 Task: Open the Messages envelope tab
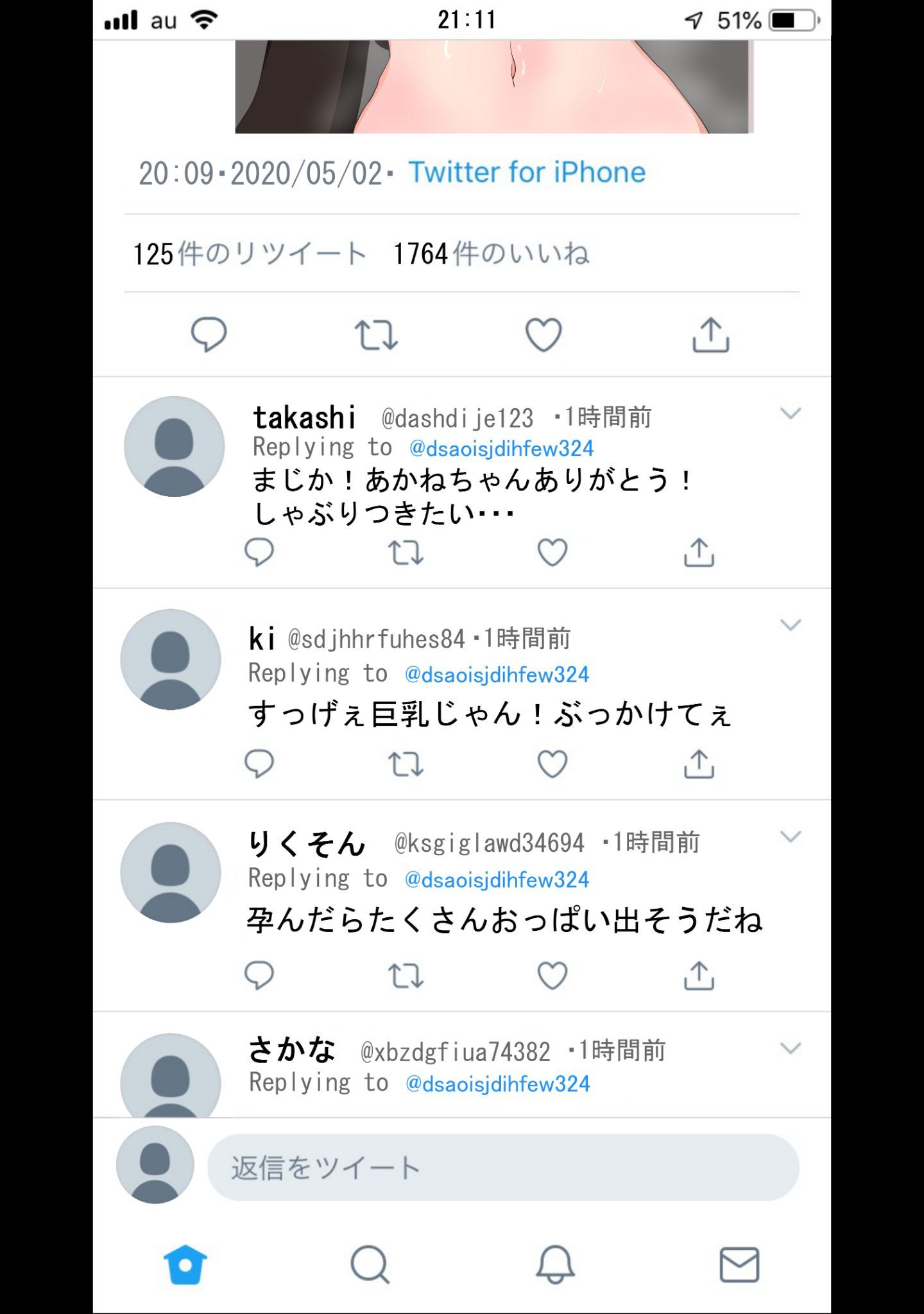click(x=739, y=1265)
